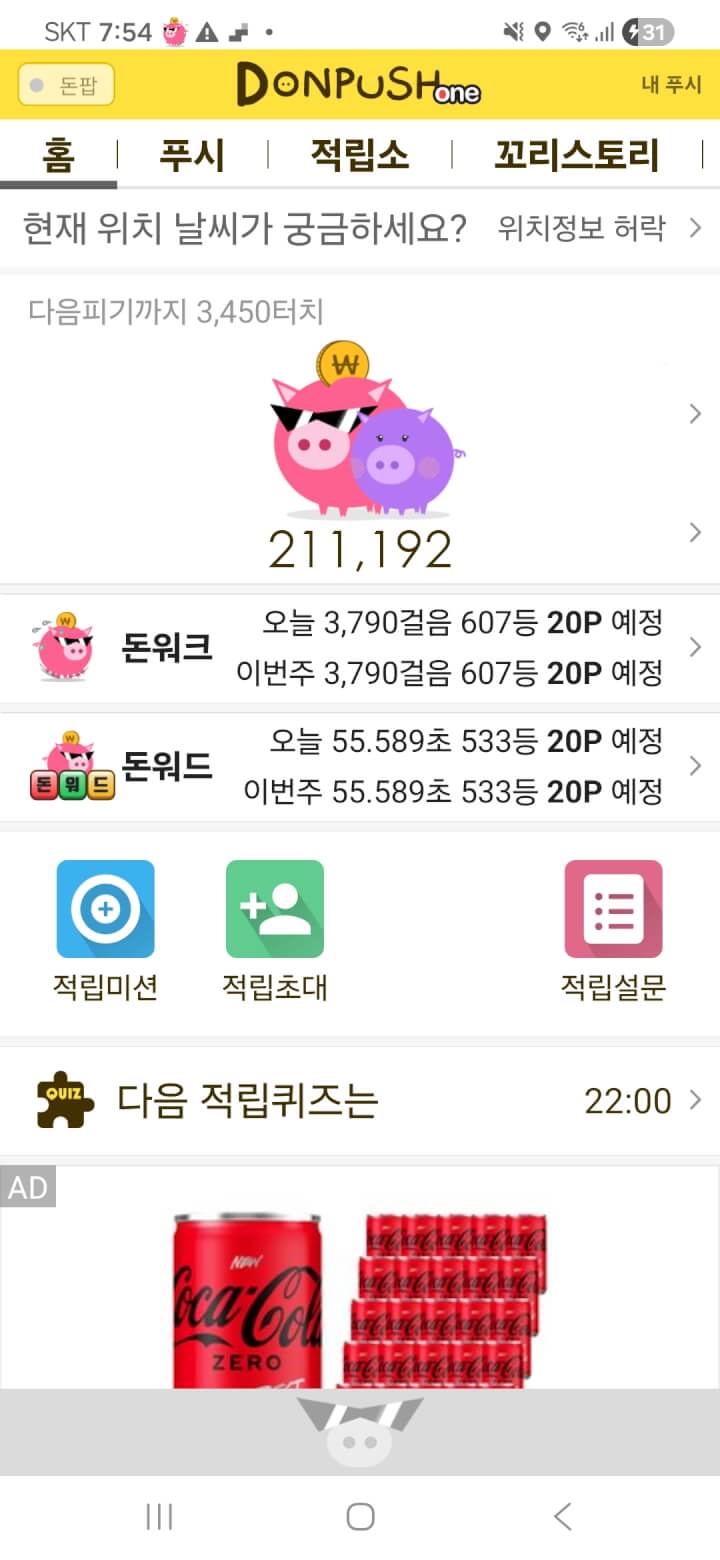
Task: Open 적립미션 missions
Action: pos(105,930)
